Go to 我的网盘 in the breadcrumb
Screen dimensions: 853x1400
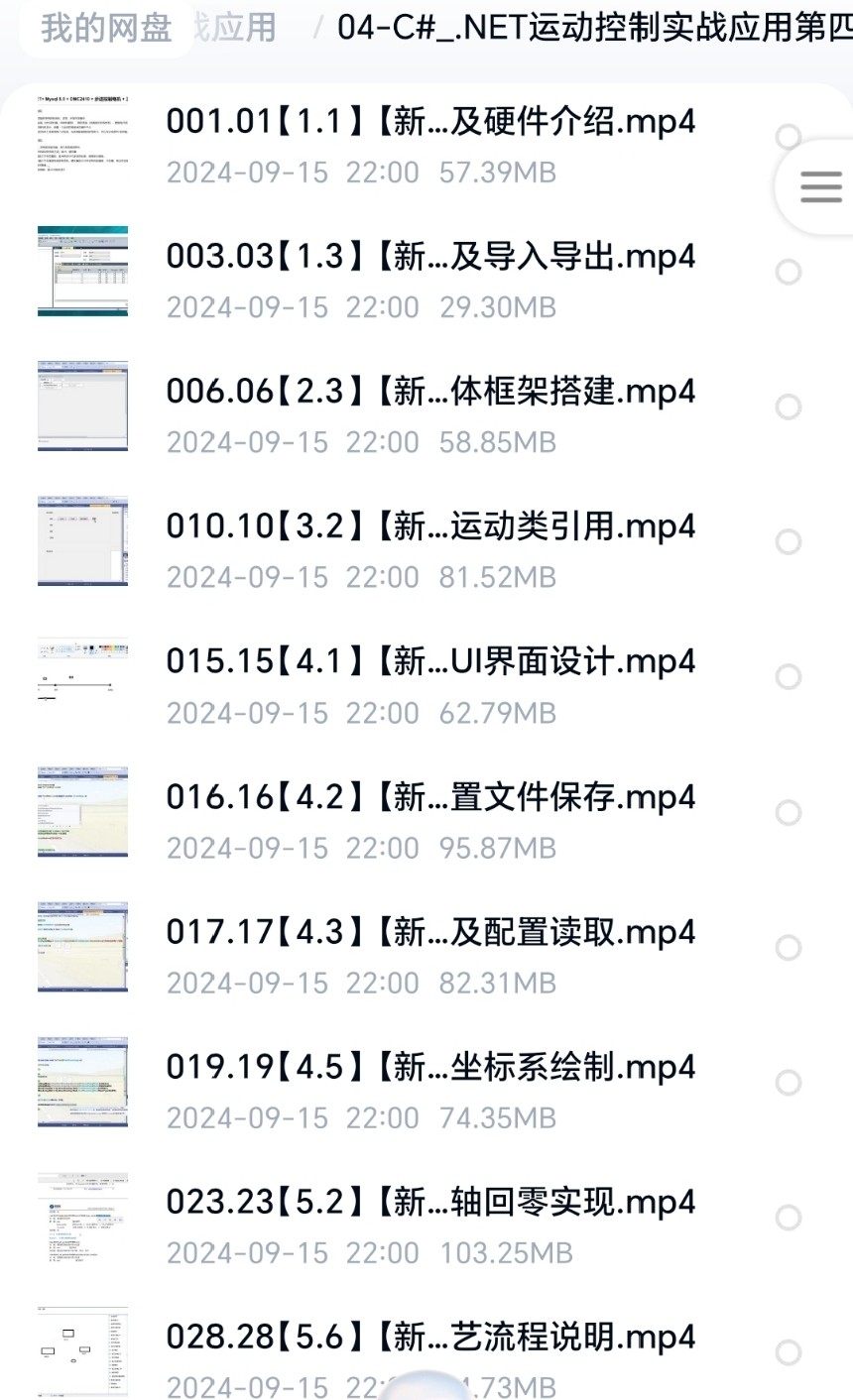[x=106, y=28]
